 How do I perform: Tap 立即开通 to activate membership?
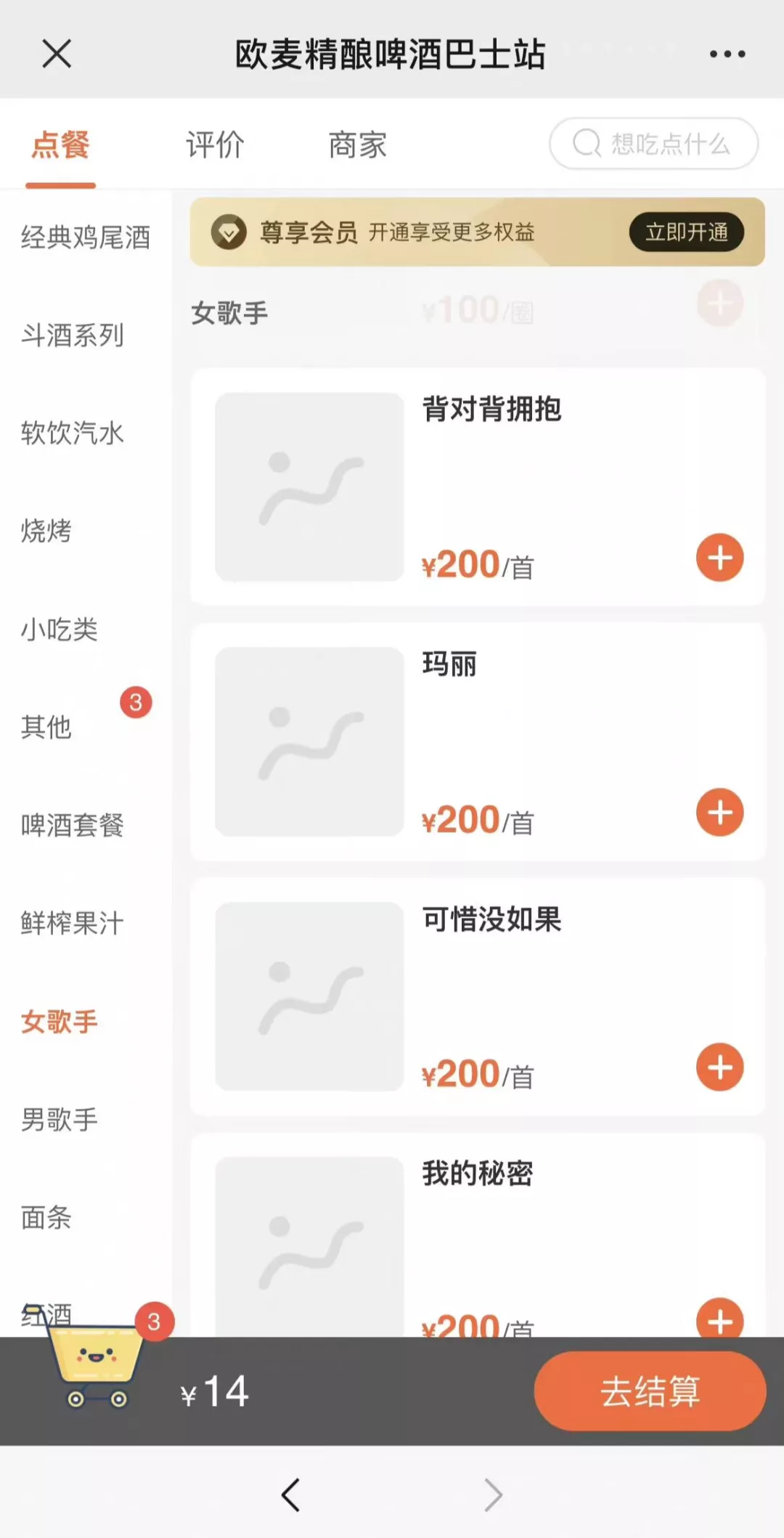click(x=686, y=232)
